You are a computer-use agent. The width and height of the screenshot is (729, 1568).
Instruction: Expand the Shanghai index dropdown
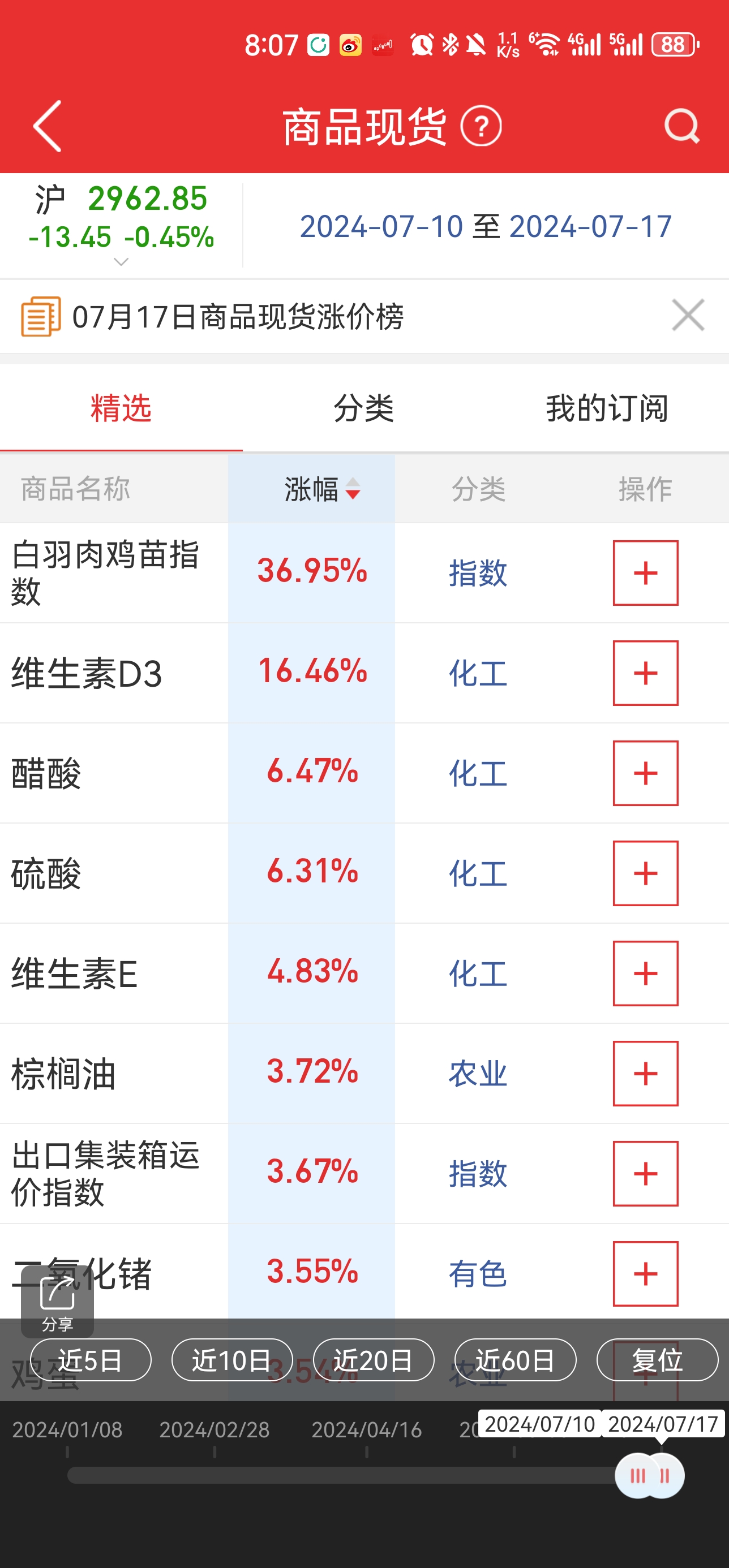click(x=121, y=262)
